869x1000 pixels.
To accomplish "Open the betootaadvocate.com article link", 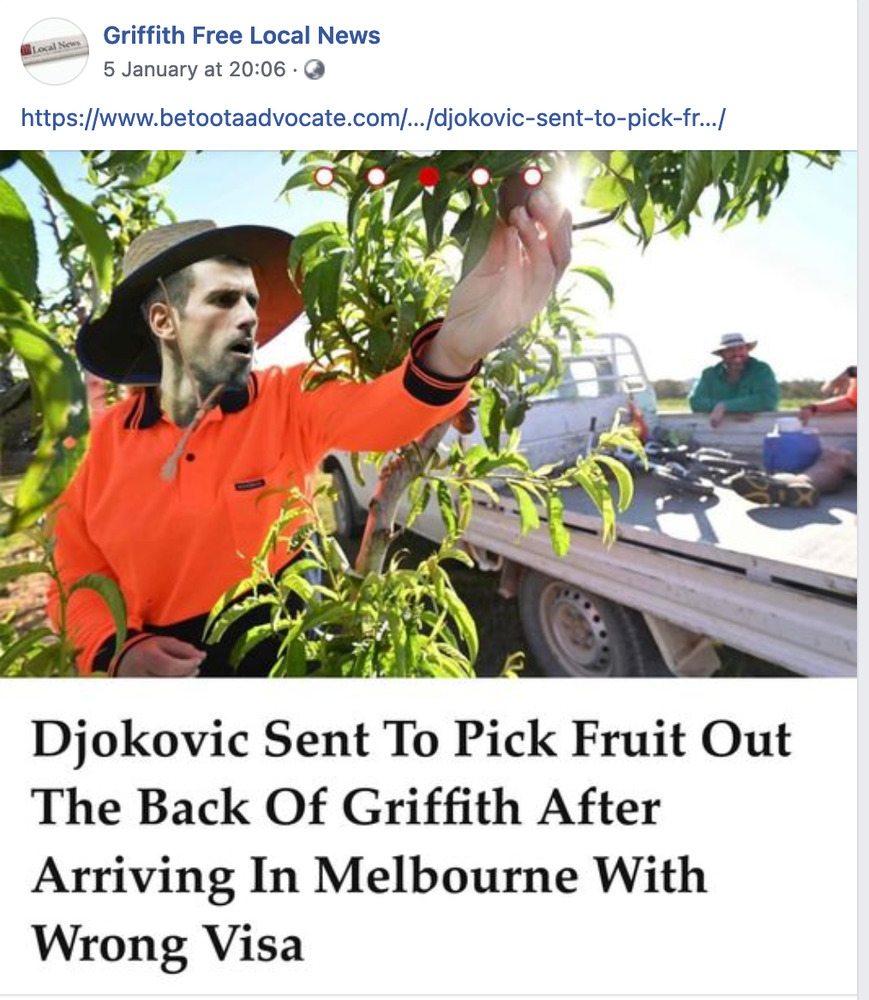I will (372, 118).
